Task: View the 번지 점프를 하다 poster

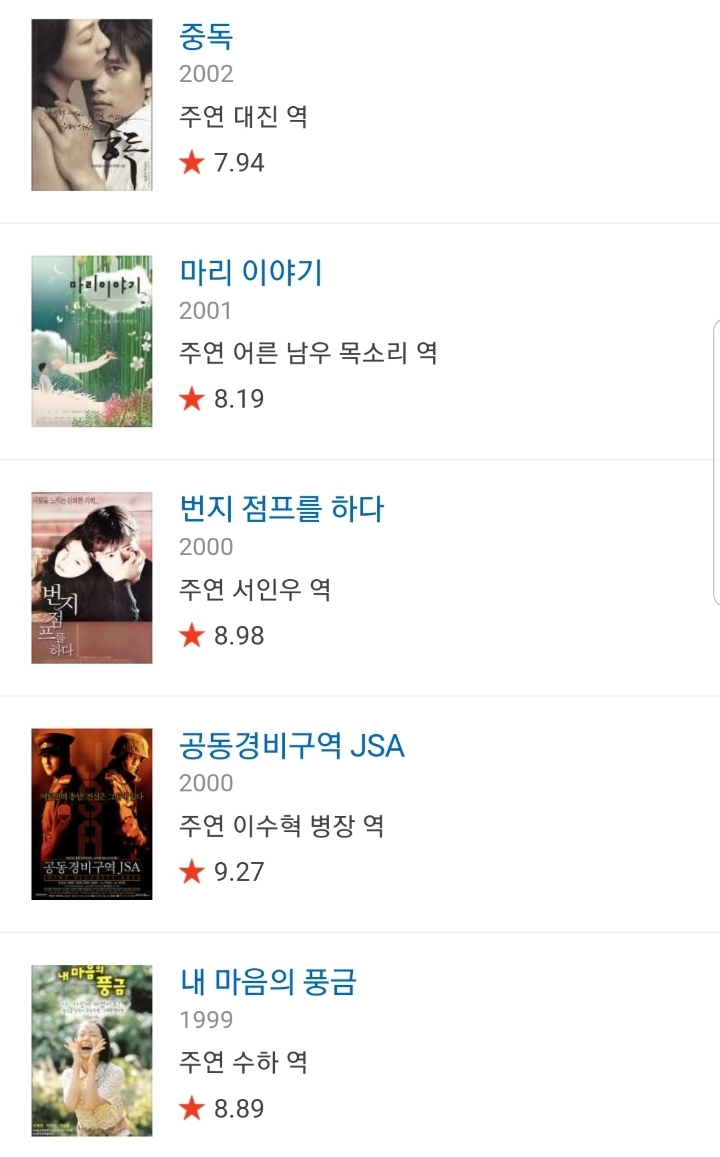Action: [x=92, y=578]
